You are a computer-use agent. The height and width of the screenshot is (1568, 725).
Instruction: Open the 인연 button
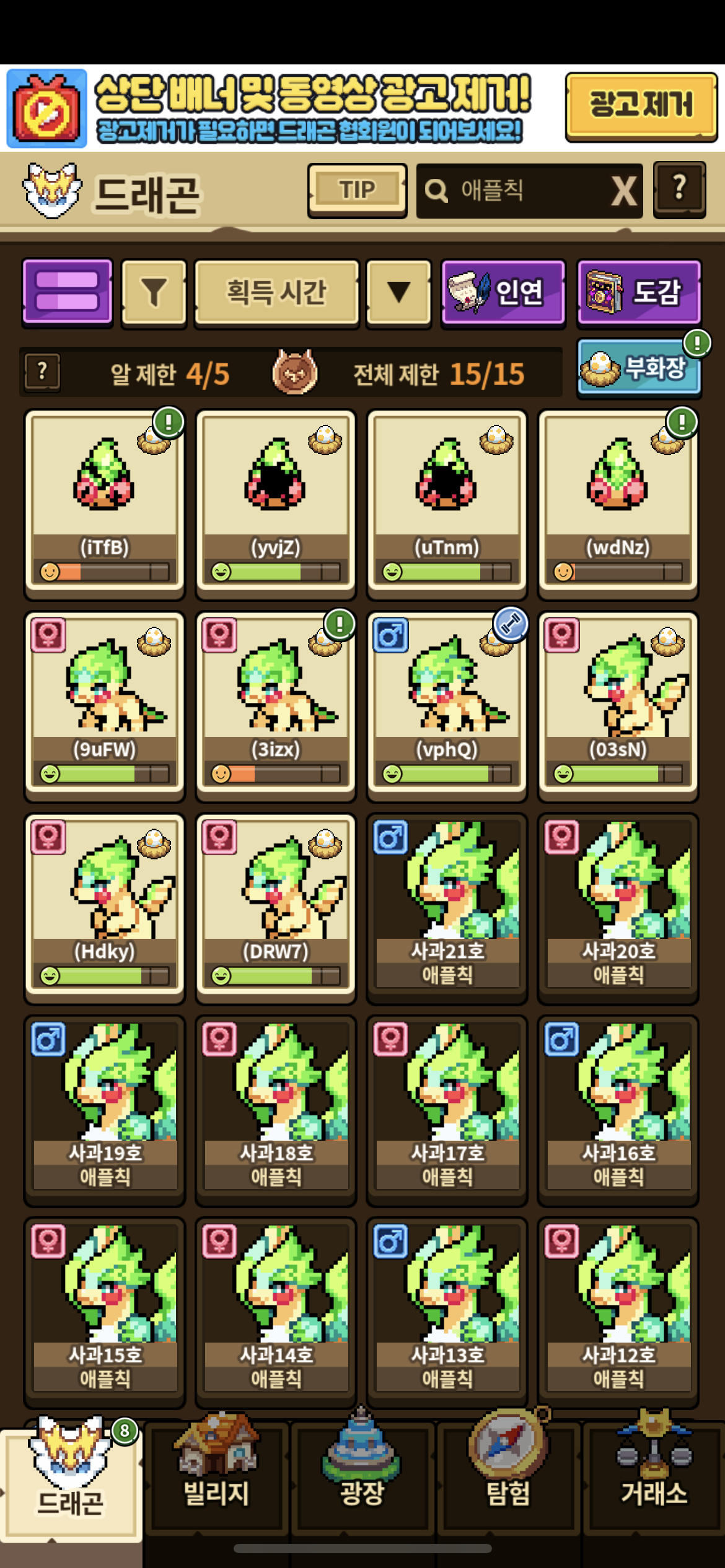coord(503,292)
